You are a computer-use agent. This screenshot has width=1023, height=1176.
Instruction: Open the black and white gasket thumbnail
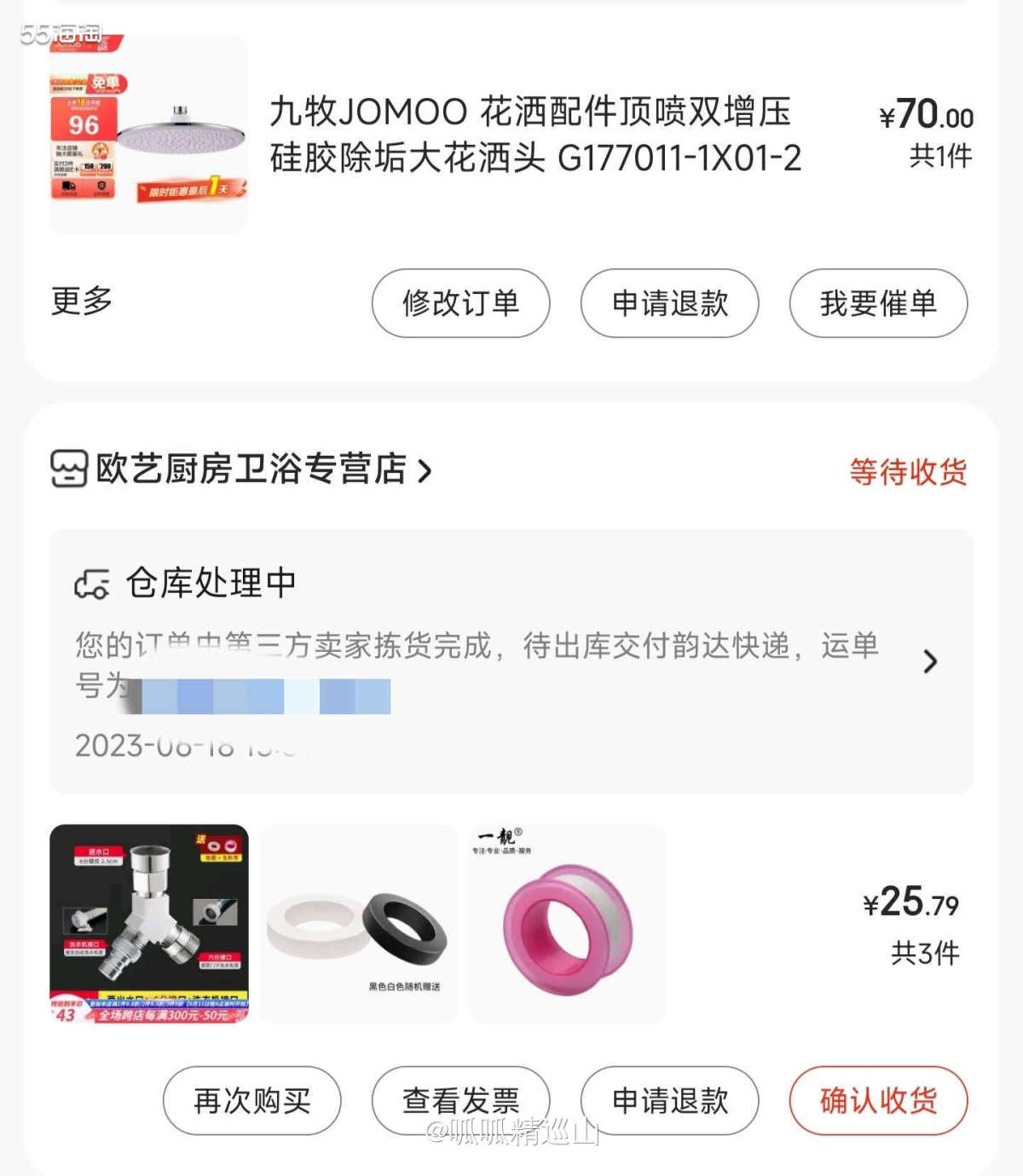[358, 924]
